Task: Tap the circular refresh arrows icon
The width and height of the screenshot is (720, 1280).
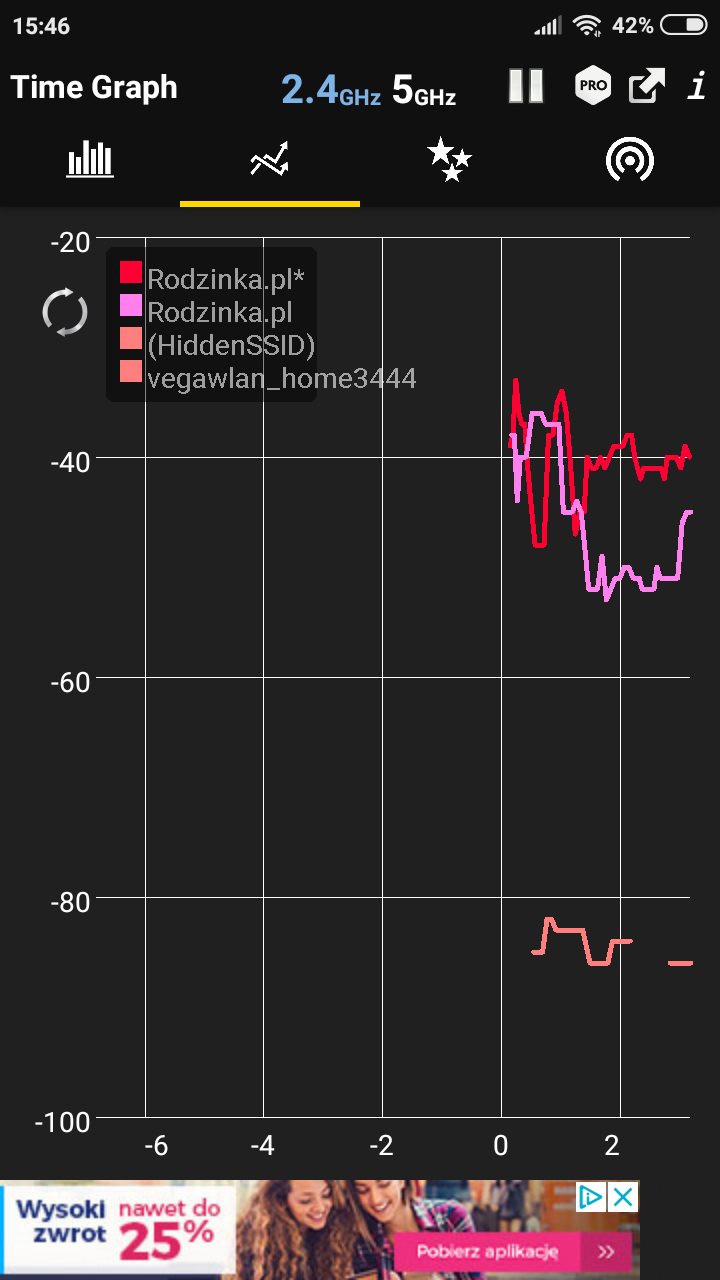Action: pos(65,312)
